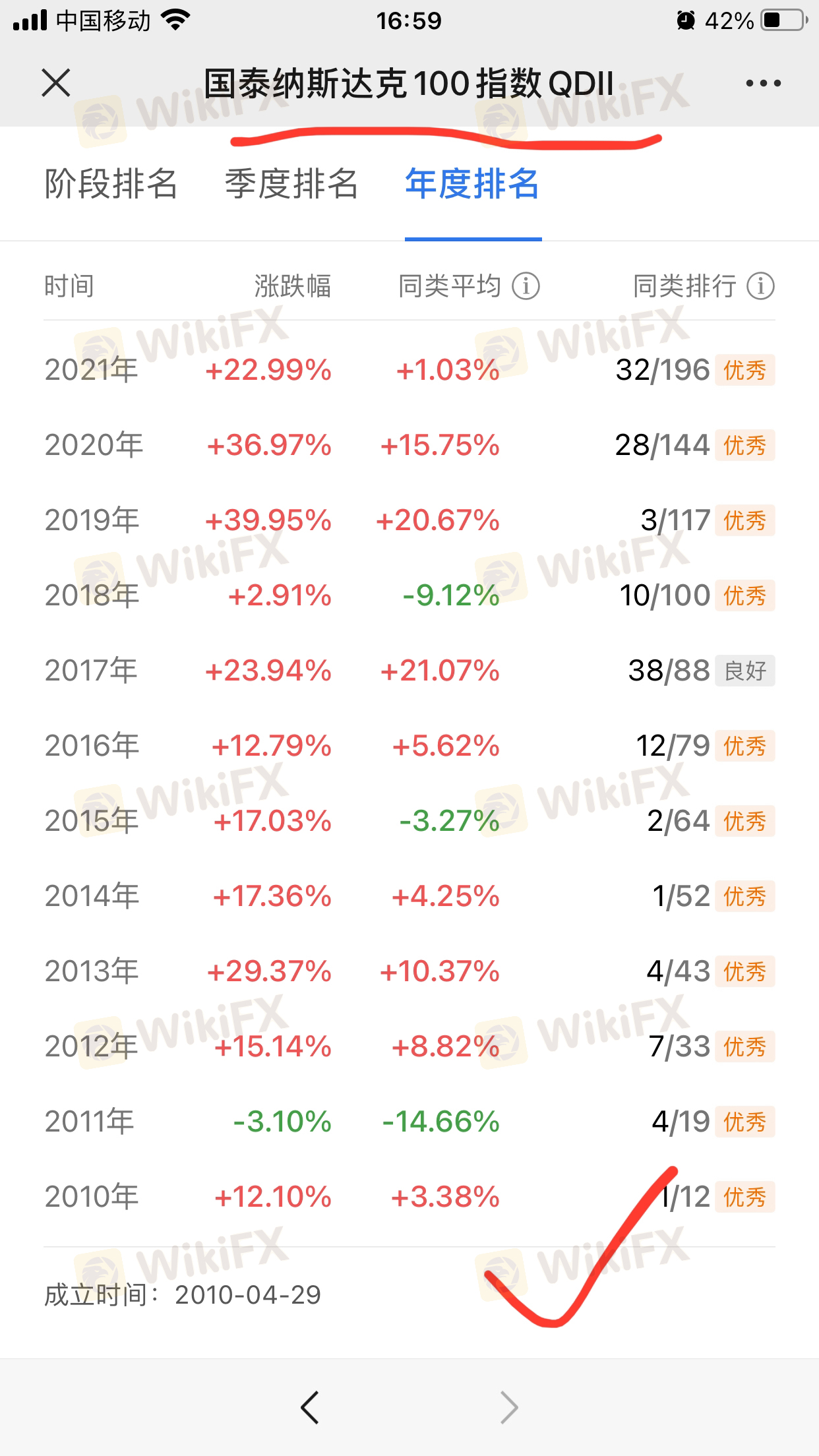Open the three-dot overflow menu

point(763,83)
